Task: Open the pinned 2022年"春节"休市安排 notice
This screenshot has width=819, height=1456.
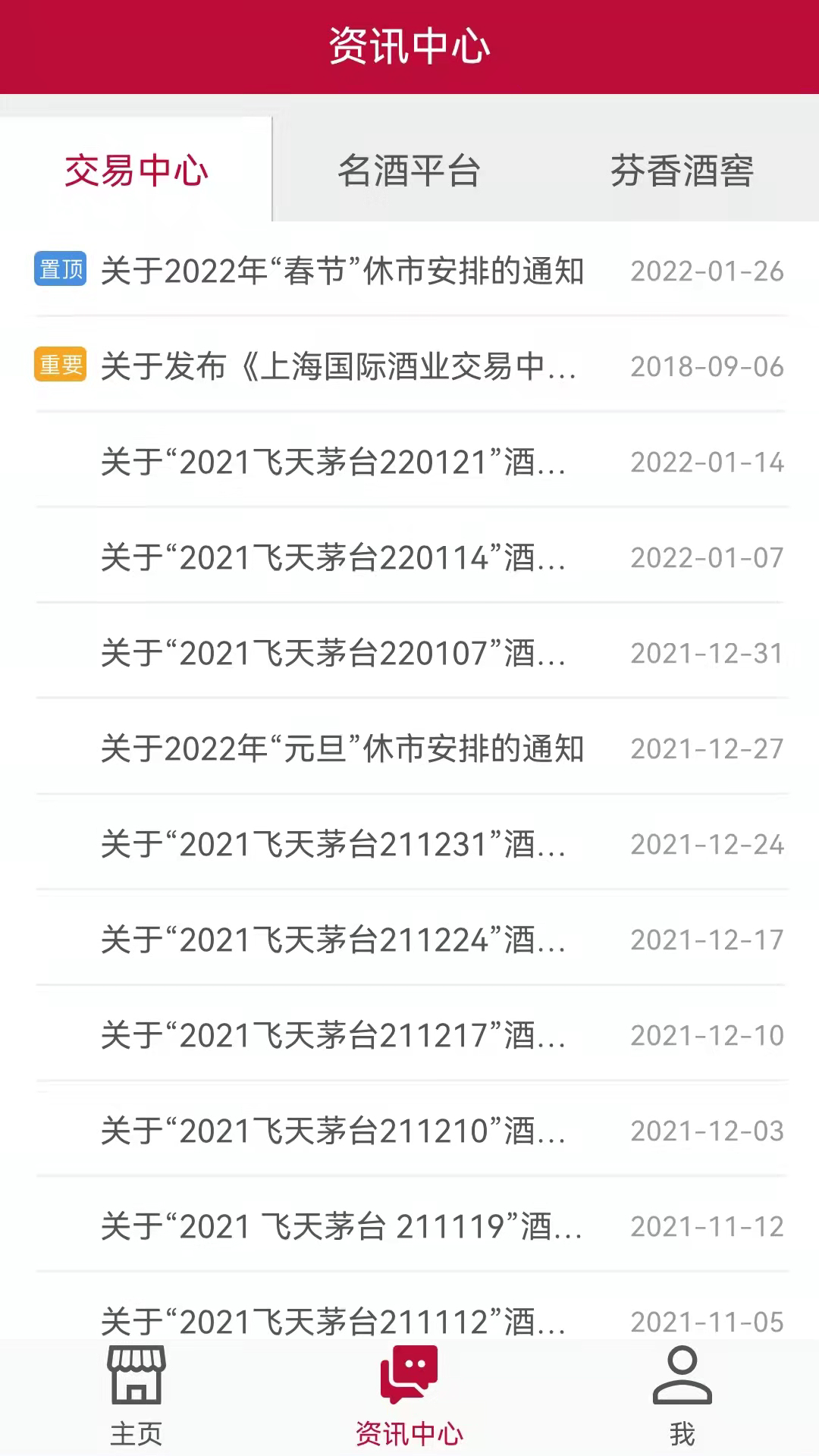Action: tap(343, 271)
